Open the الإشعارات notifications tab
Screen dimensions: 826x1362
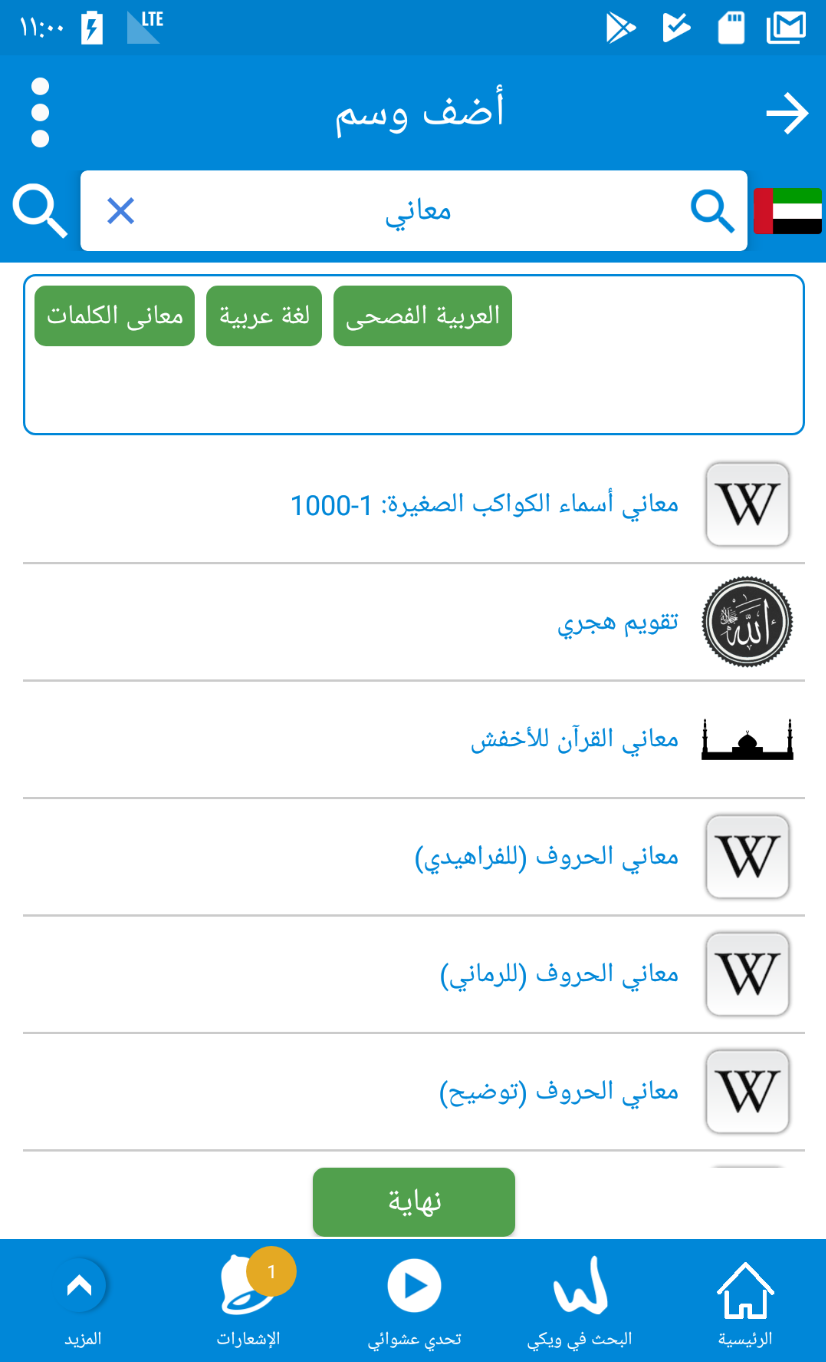click(249, 1302)
